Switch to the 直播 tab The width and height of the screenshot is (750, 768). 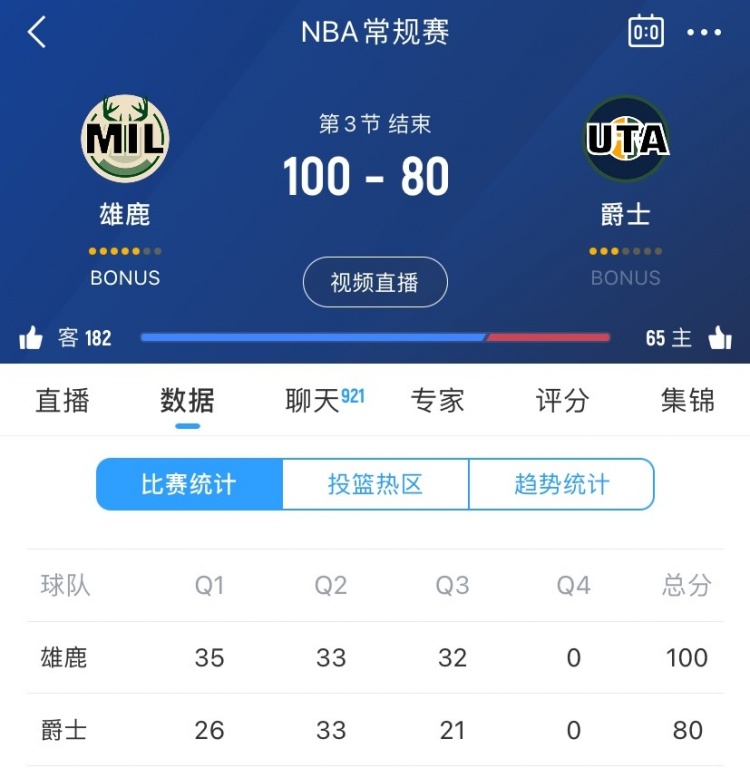[x=63, y=401]
